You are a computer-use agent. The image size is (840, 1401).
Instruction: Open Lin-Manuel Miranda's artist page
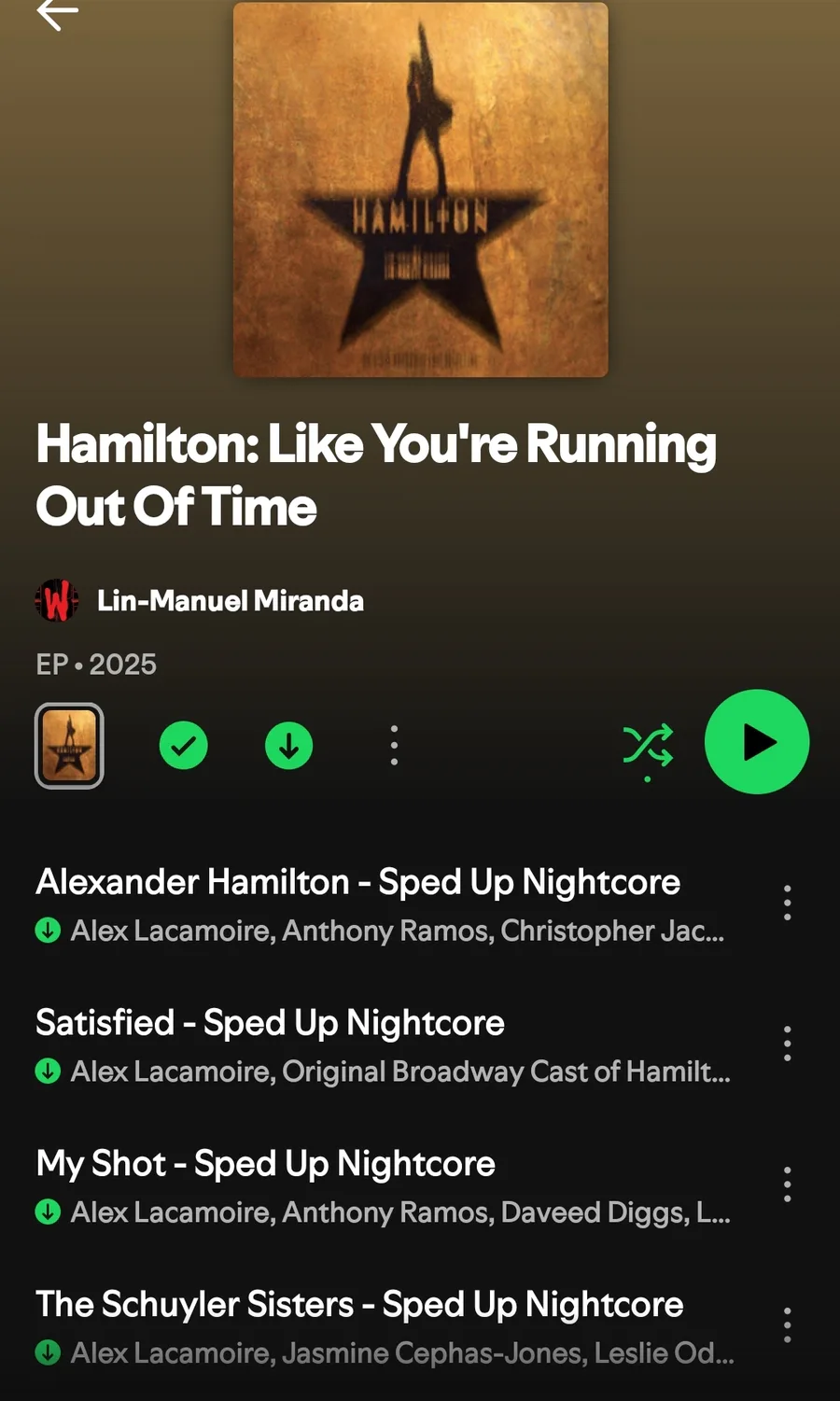pyautogui.click(x=230, y=600)
